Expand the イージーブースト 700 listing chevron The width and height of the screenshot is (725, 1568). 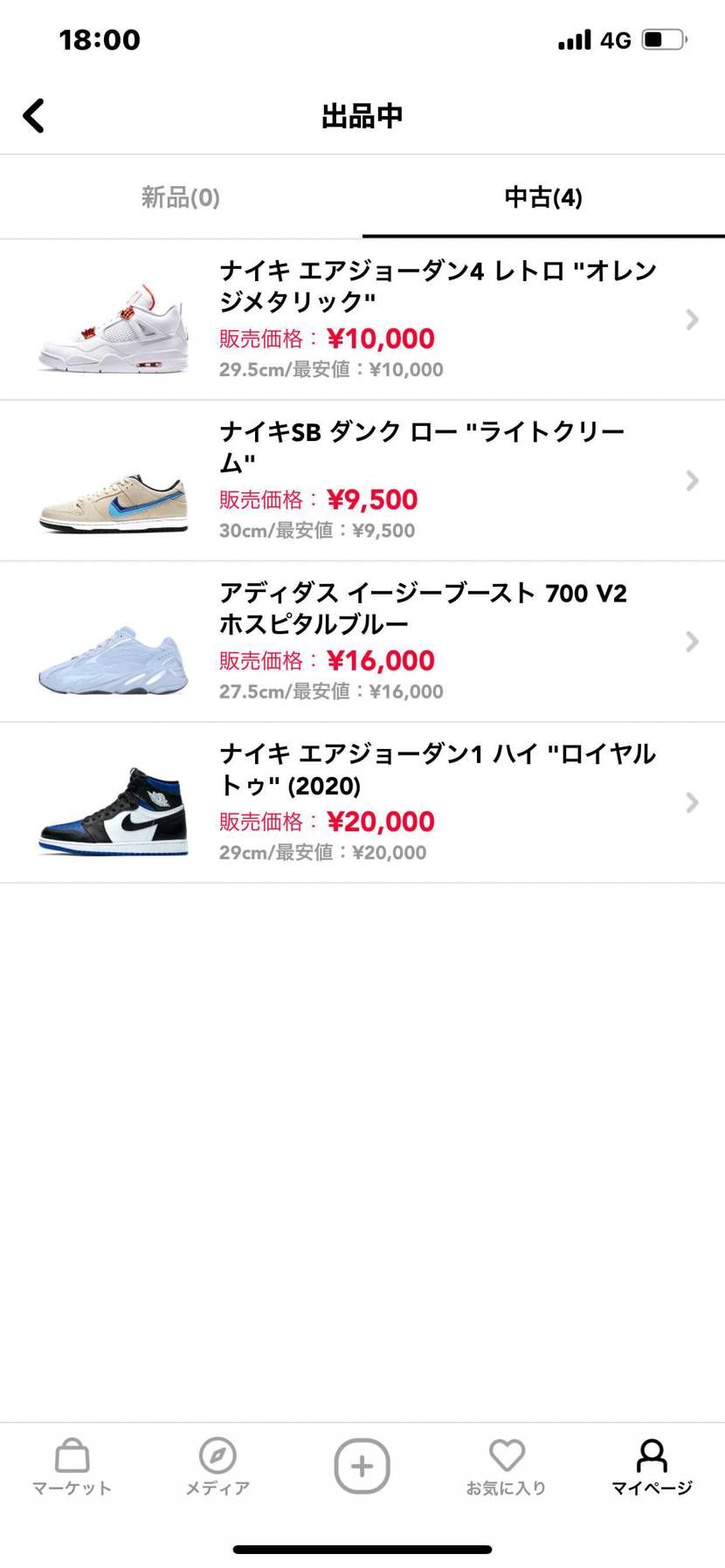tap(692, 642)
